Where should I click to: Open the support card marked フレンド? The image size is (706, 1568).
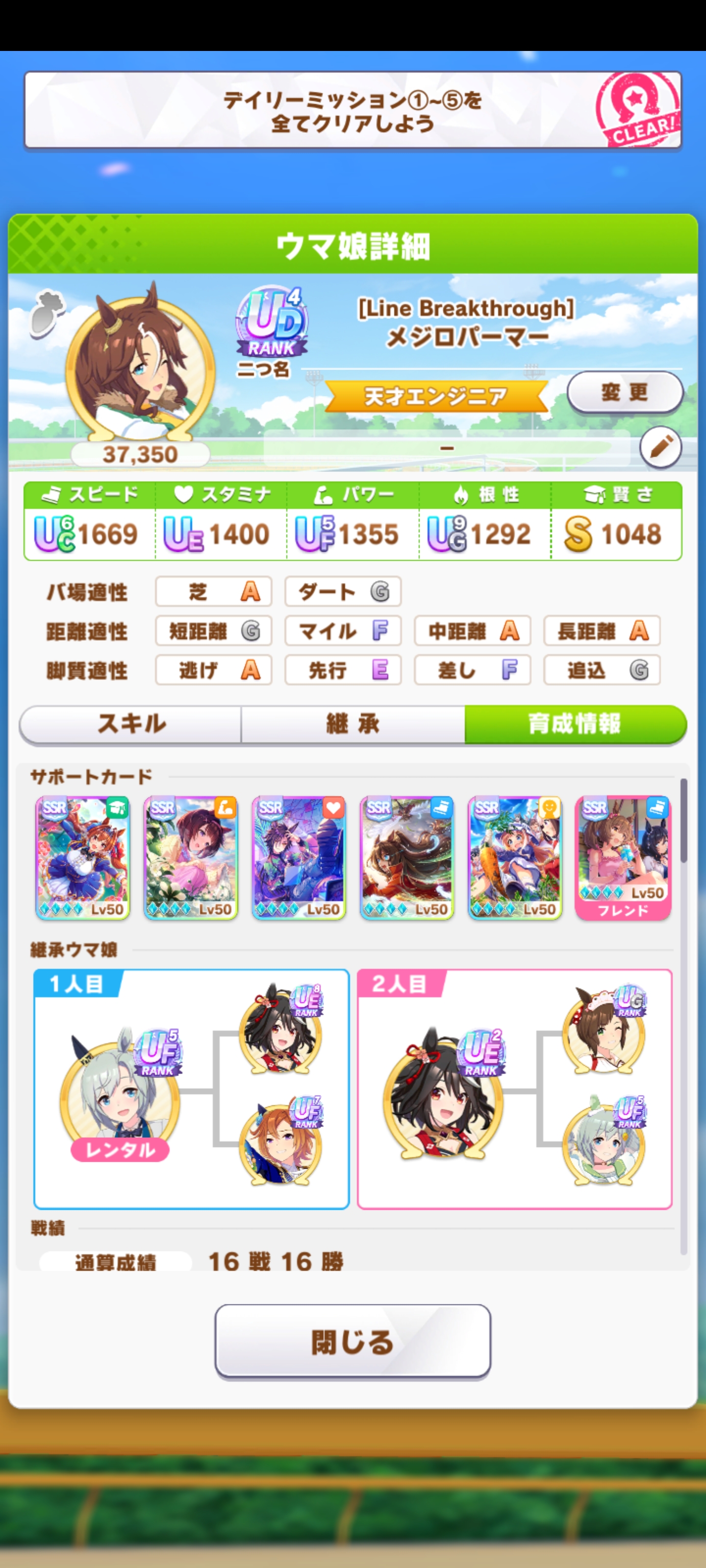[x=623, y=857]
